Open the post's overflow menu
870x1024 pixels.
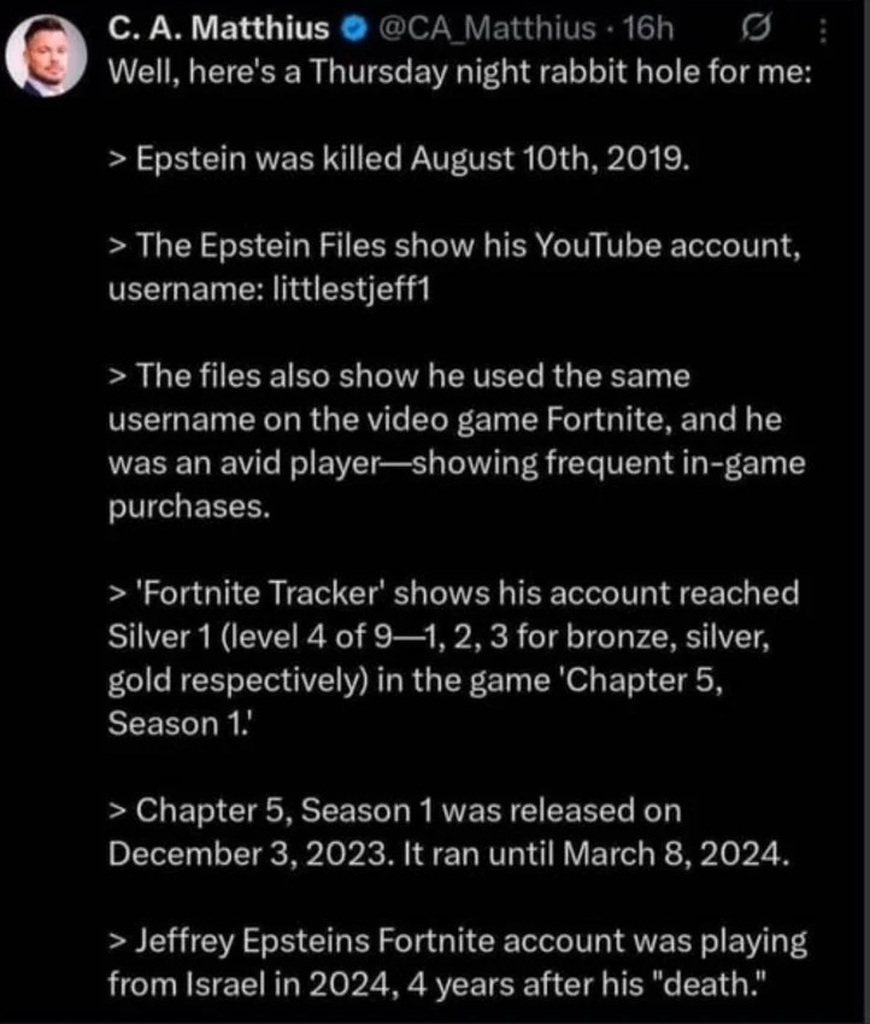[x=825, y=32]
